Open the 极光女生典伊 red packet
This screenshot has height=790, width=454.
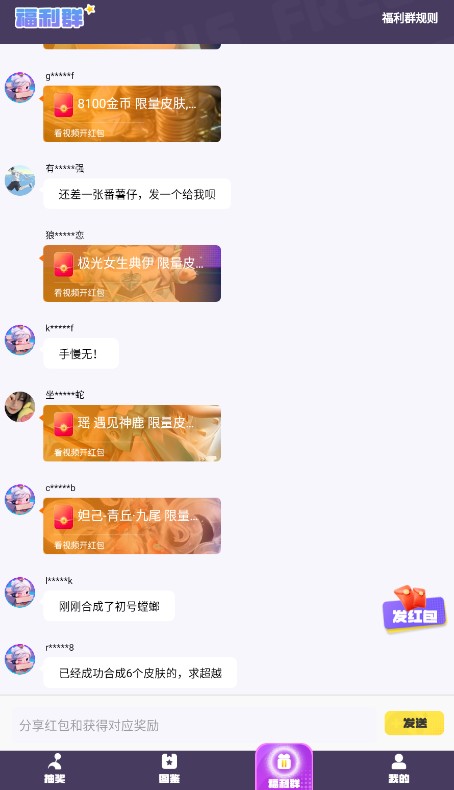point(132,273)
